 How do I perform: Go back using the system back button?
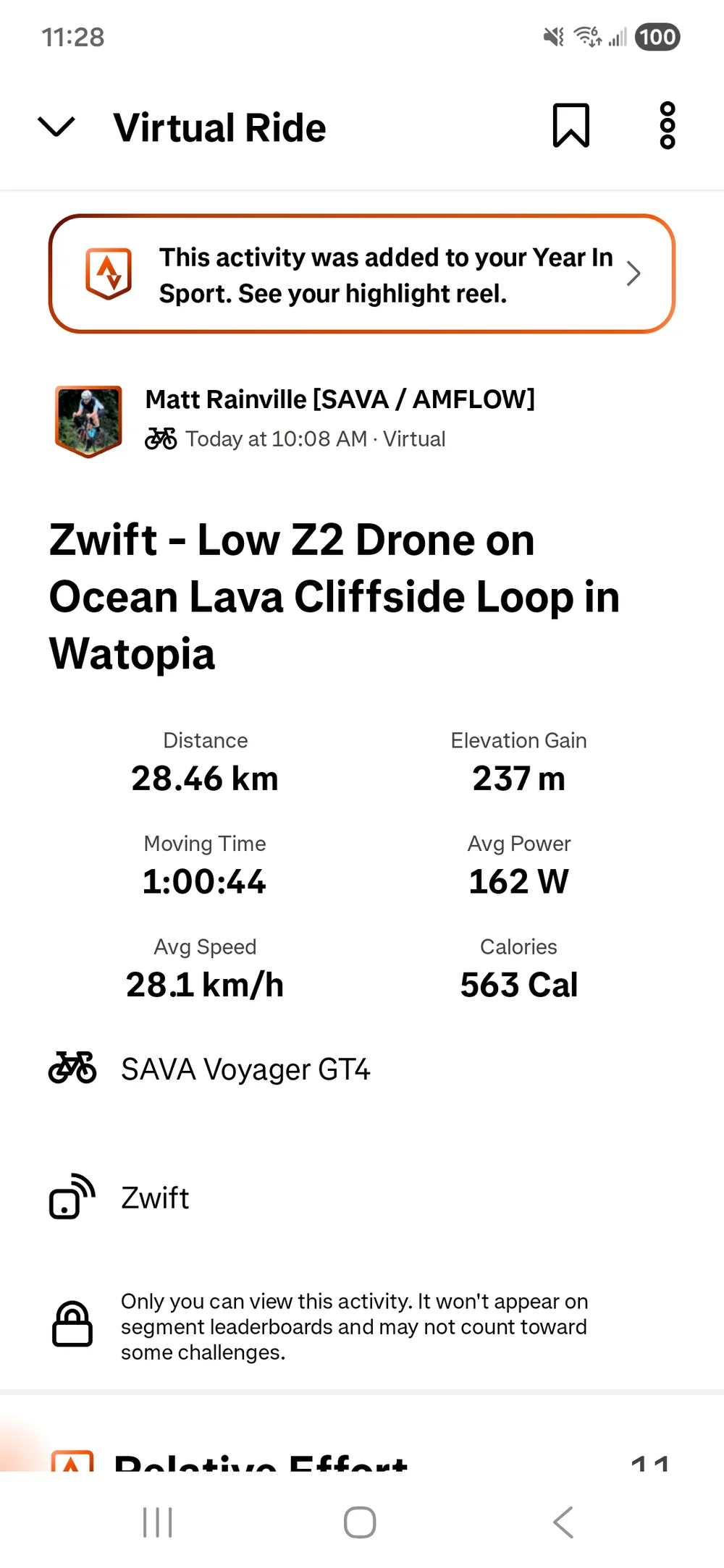click(563, 1522)
